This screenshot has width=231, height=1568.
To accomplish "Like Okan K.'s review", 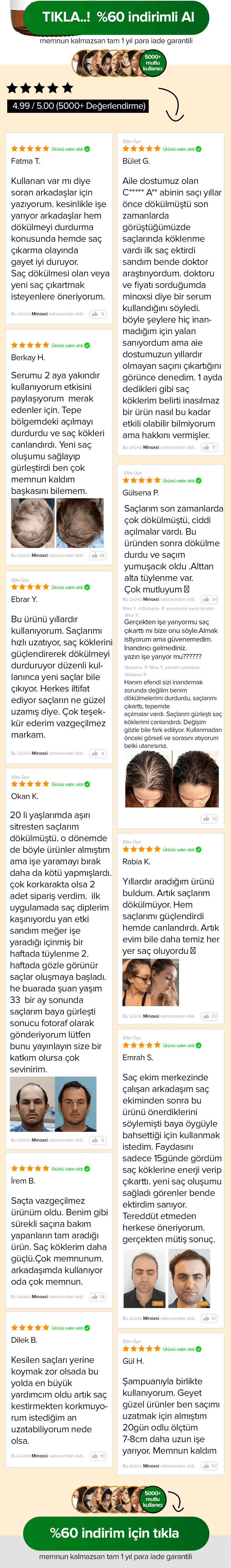I will pyautogui.click(x=98, y=1140).
